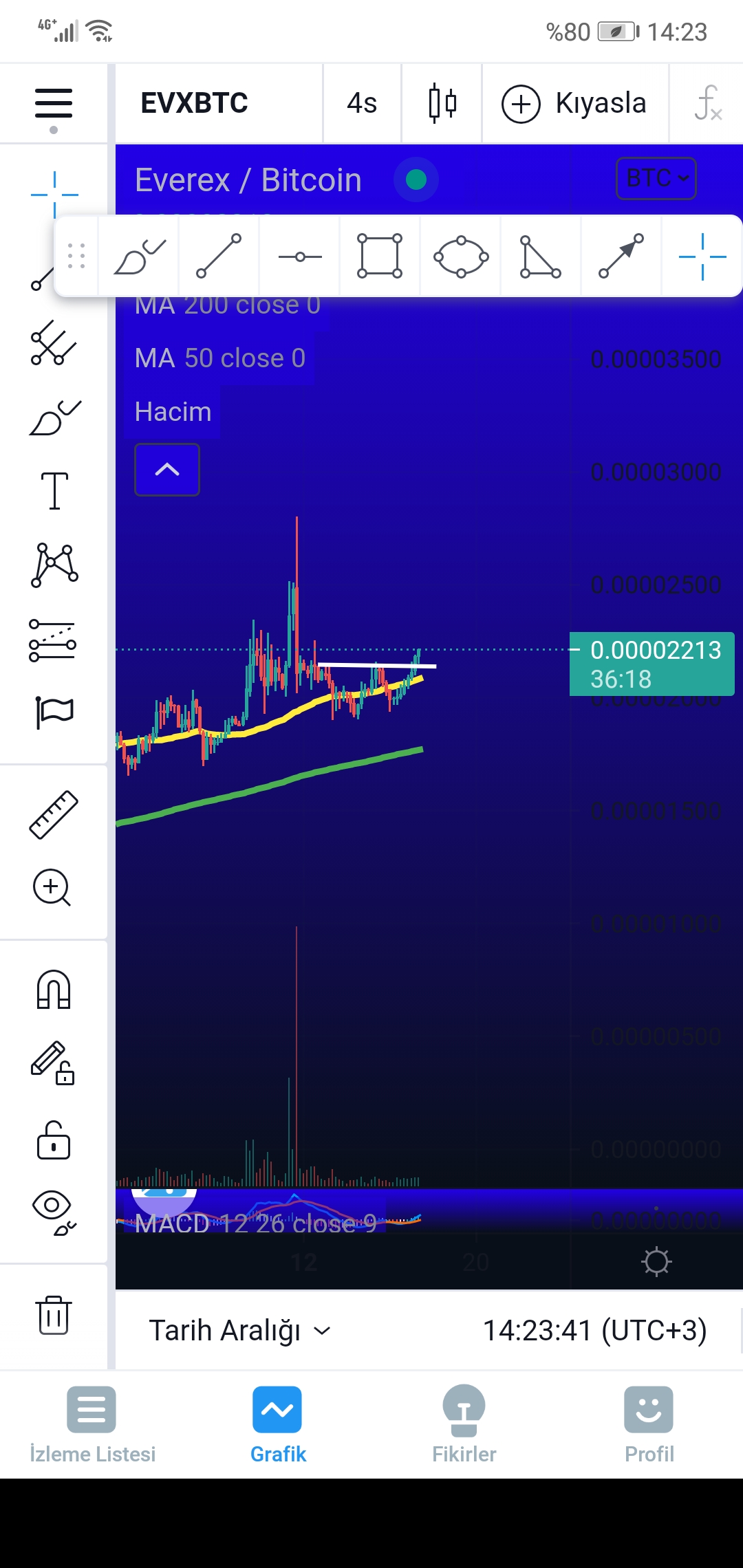Open the candlestick chart style selector
This screenshot has width=743, height=1568.
click(442, 104)
